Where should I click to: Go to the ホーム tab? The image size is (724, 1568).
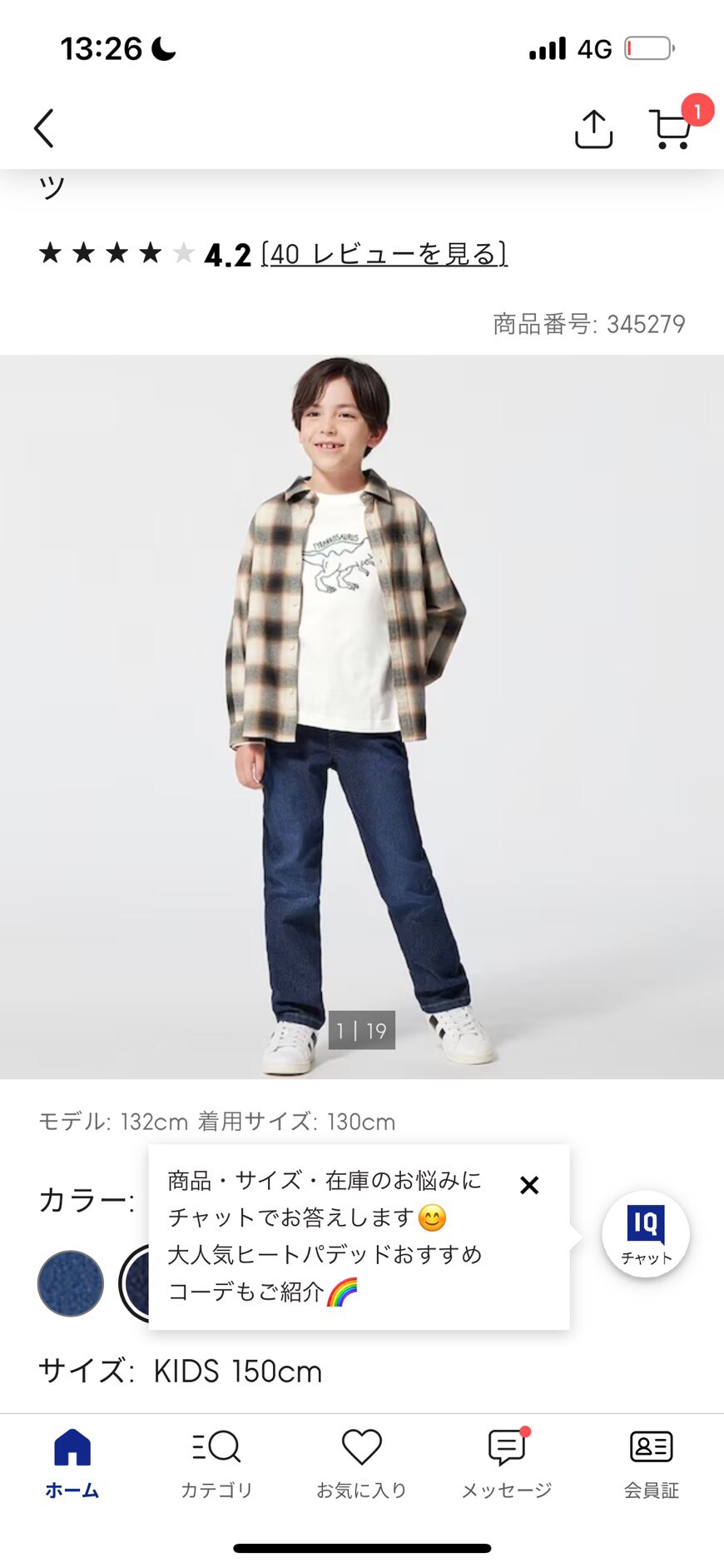point(72,1464)
